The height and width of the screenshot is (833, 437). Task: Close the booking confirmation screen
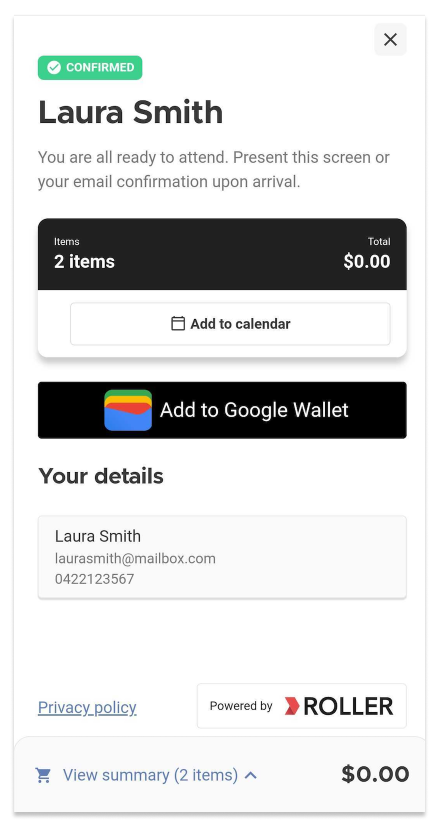pos(390,39)
